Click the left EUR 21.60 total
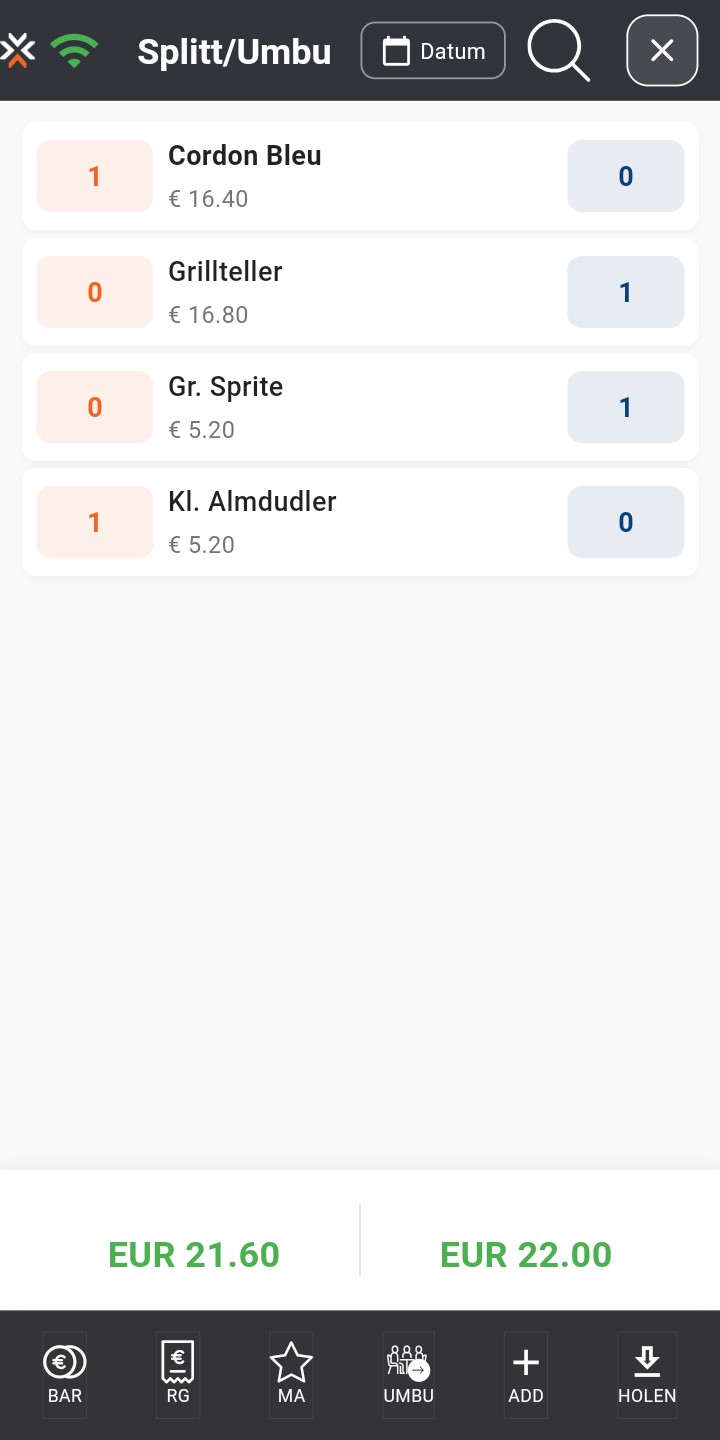Screen dimensions: 720x1440 click(x=193, y=1254)
